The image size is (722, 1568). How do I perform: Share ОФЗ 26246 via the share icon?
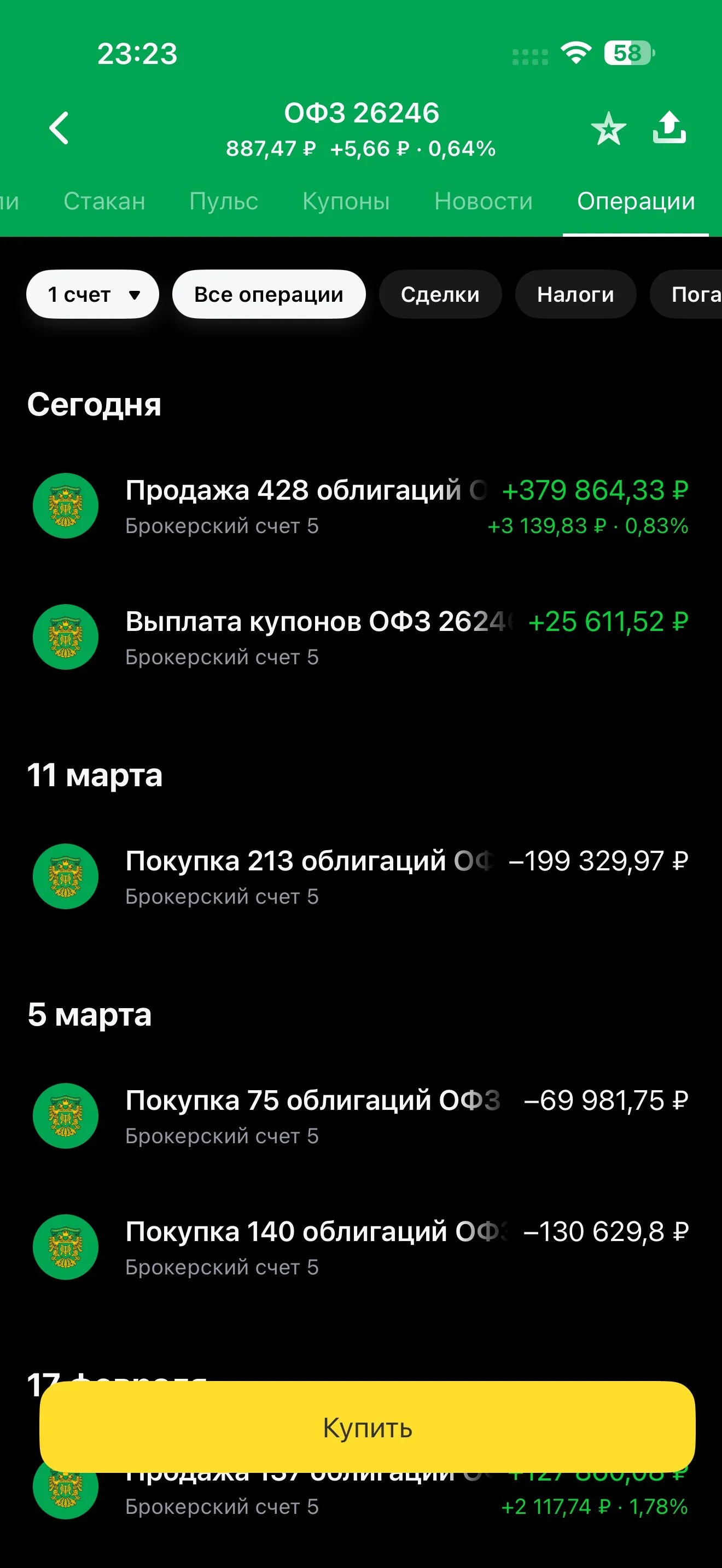click(669, 127)
